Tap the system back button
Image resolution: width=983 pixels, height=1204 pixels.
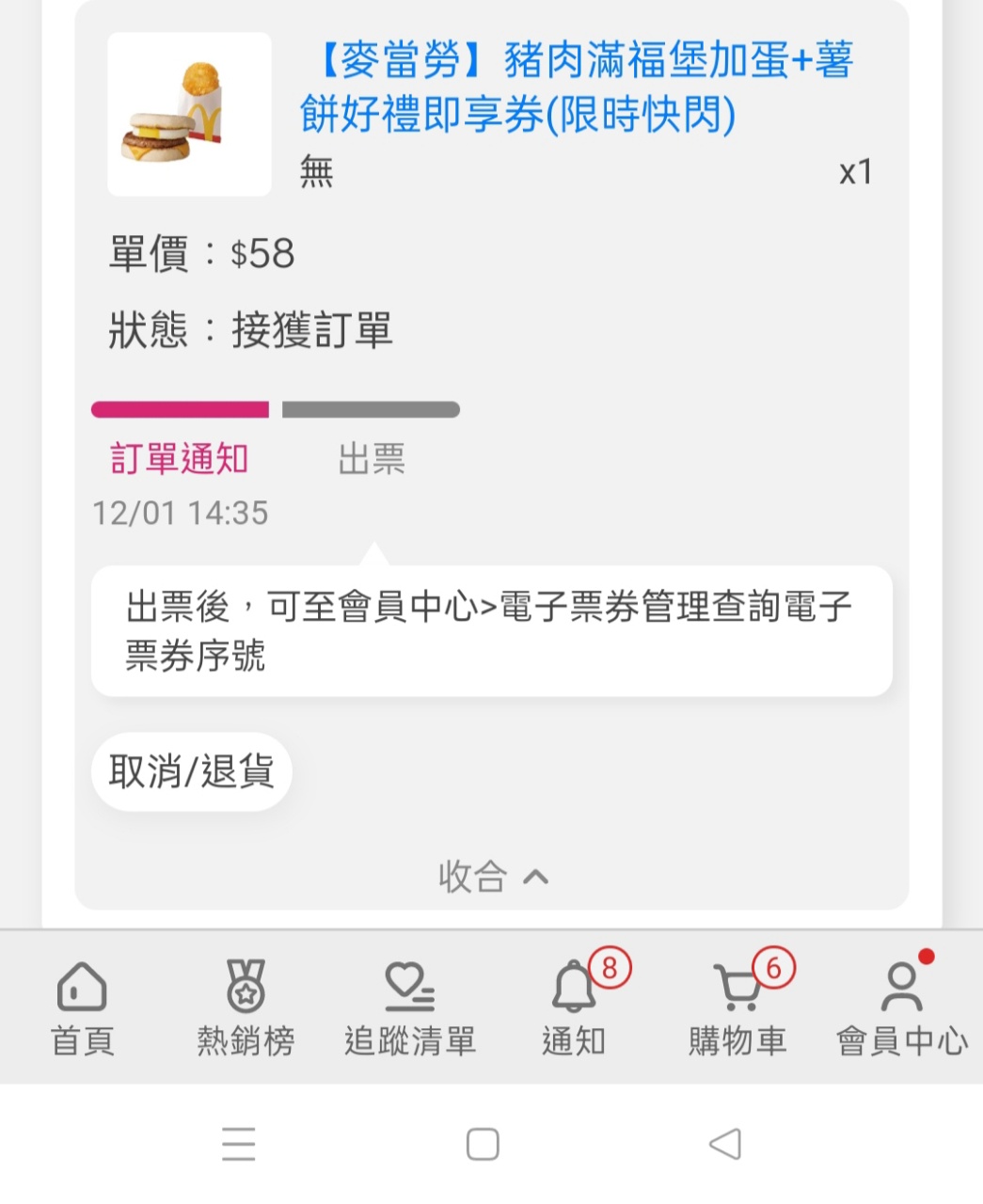tap(724, 1144)
